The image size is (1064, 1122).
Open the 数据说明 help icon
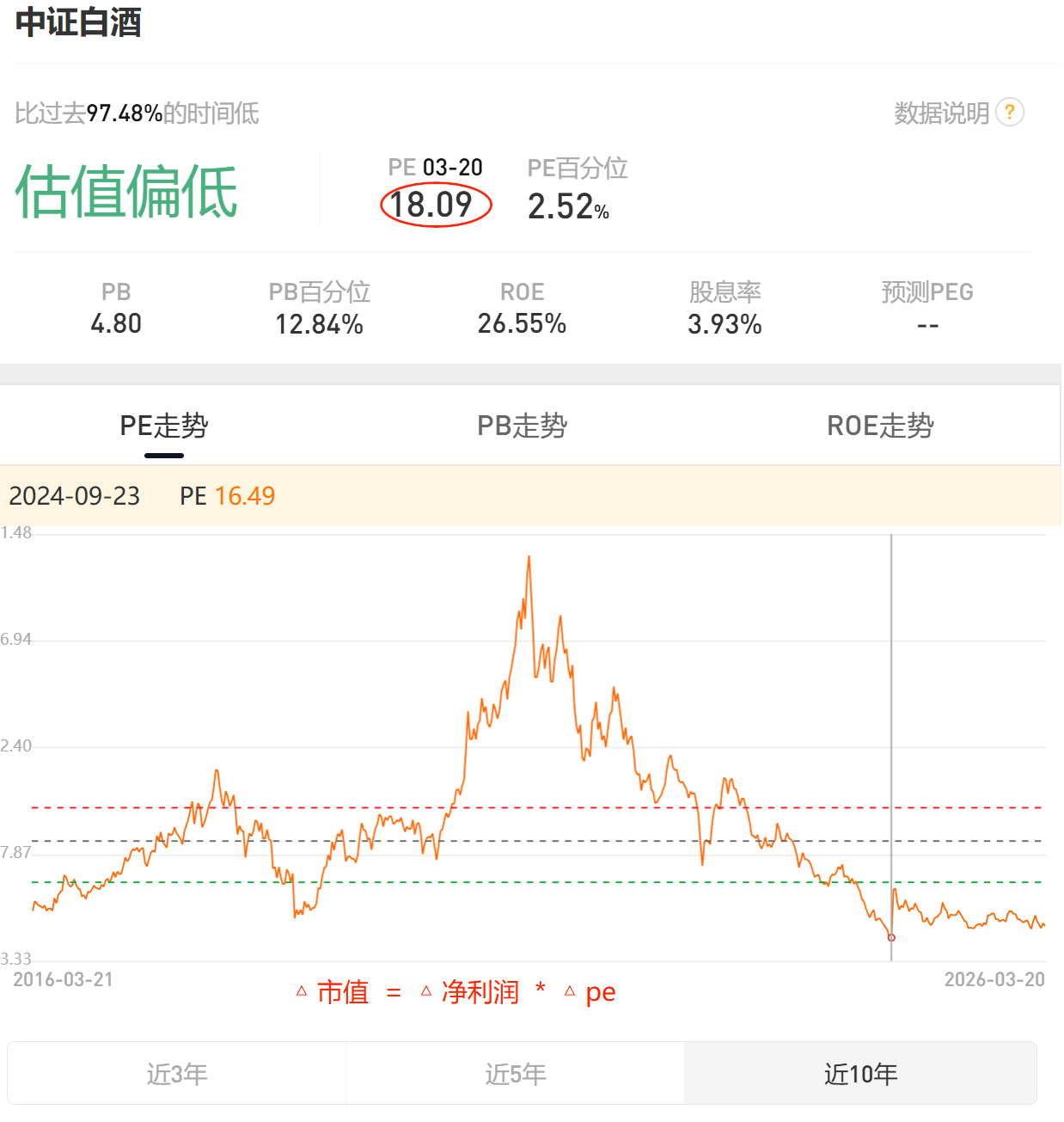[x=1010, y=113]
